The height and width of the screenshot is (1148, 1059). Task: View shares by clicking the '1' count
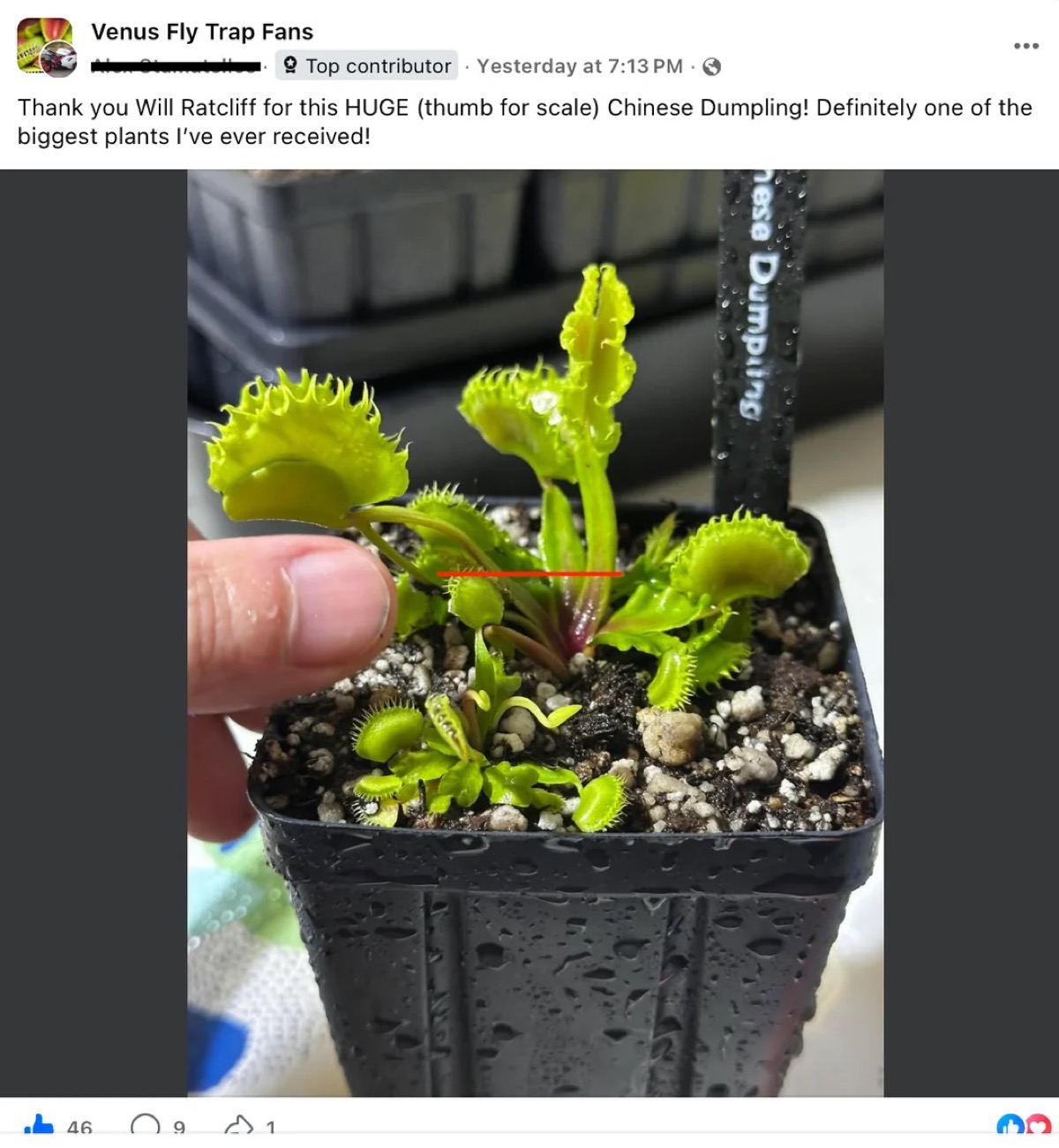click(x=270, y=1126)
